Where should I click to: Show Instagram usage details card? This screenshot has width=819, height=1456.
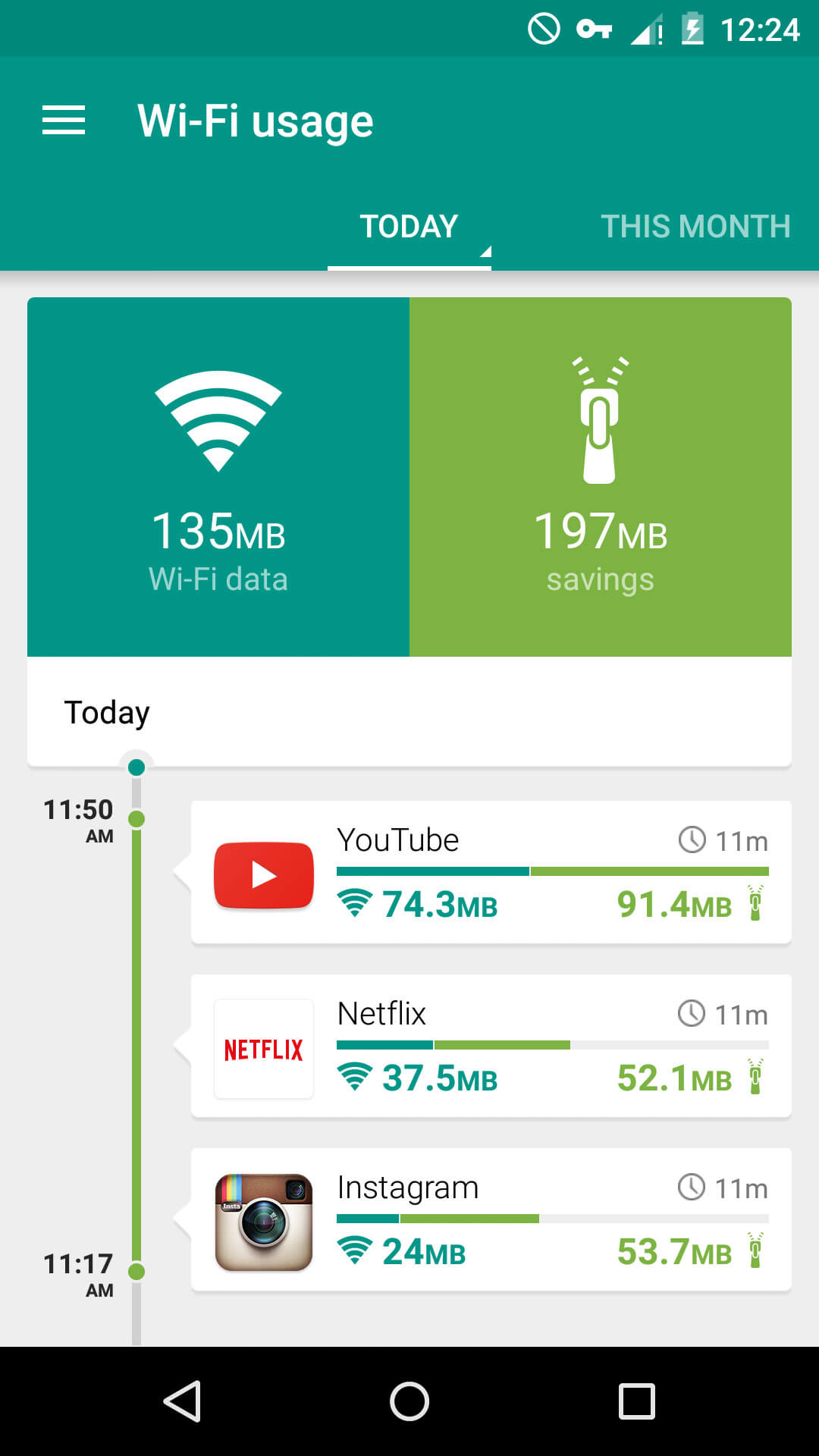pyautogui.click(x=491, y=1219)
